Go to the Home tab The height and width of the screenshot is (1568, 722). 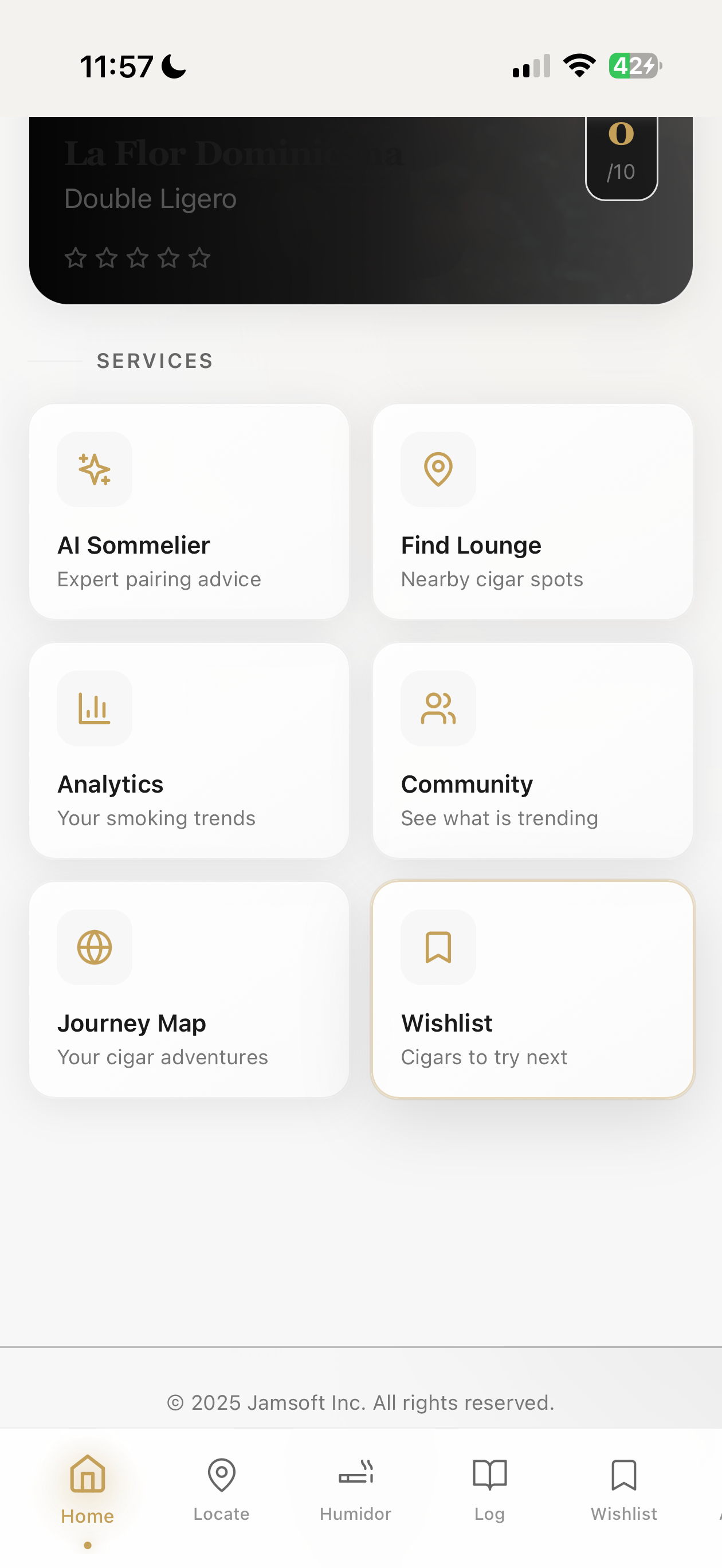click(x=88, y=1488)
